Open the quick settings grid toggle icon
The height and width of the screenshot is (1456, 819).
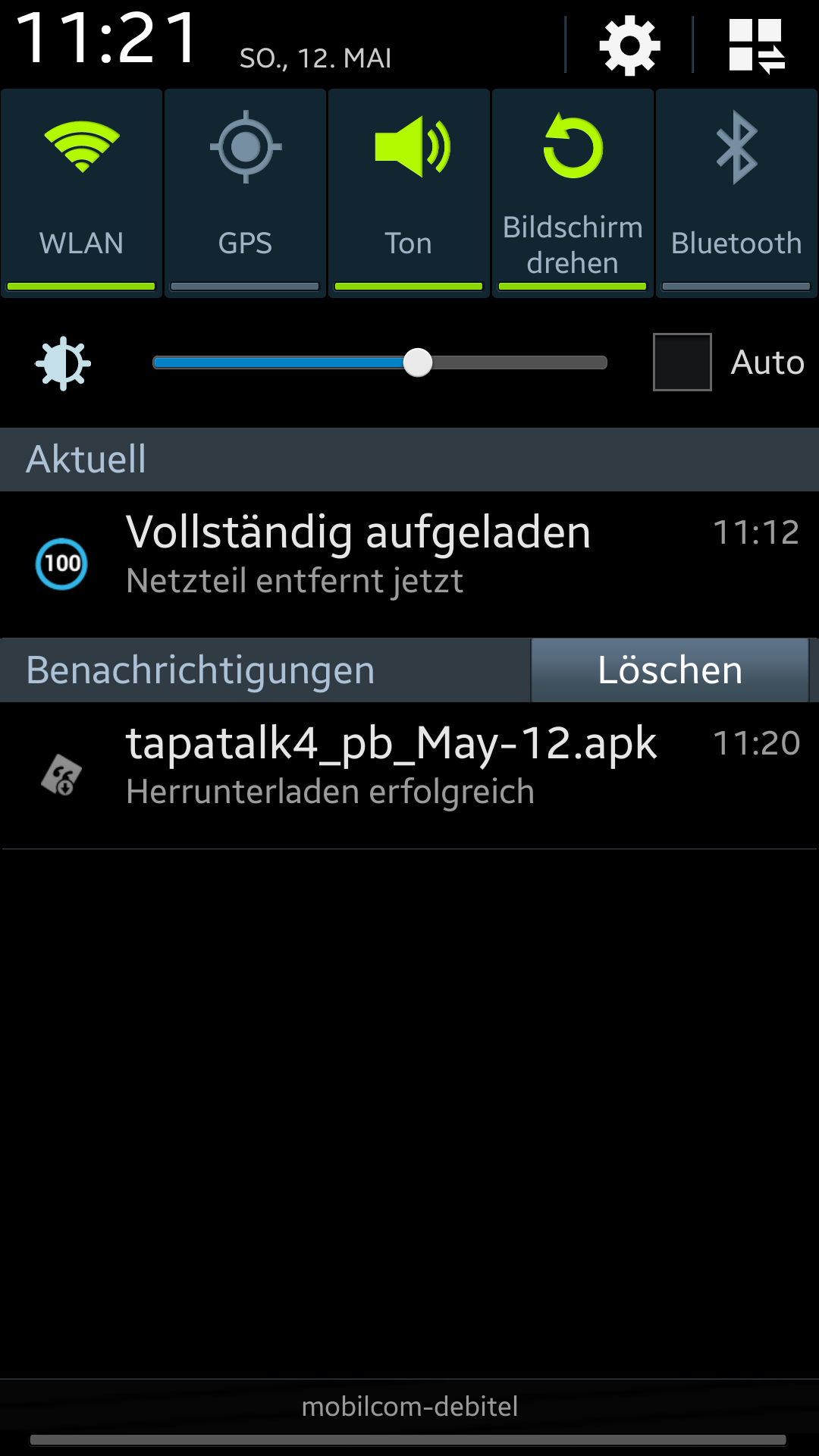pos(757,46)
